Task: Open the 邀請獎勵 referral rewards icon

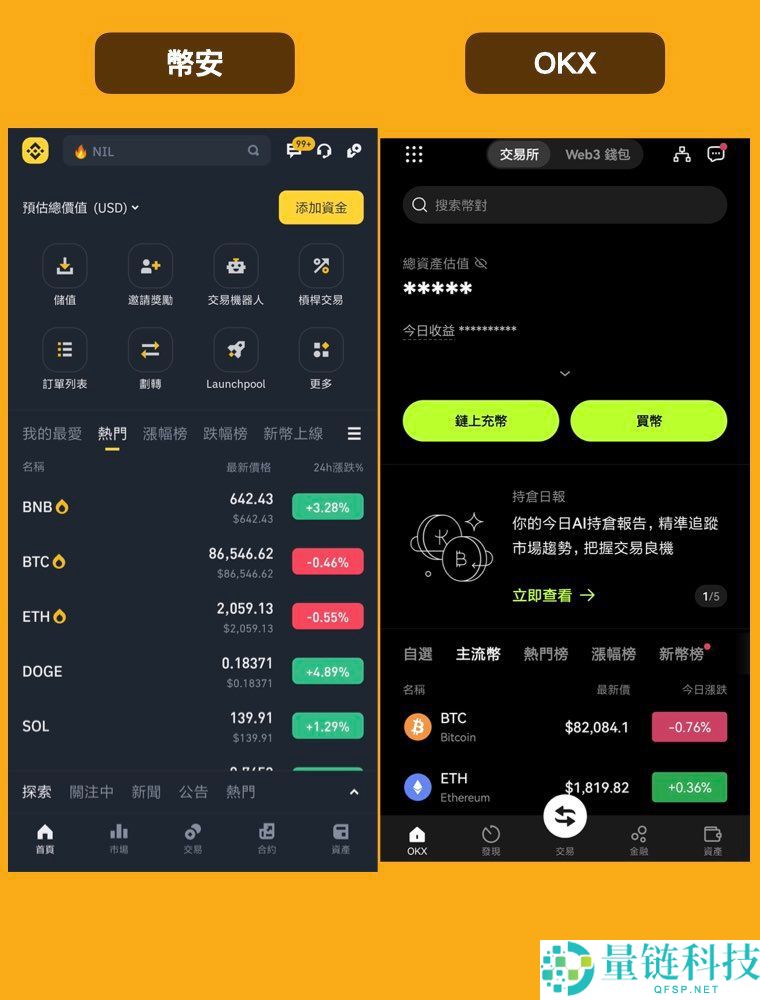Action: pyautogui.click(x=150, y=266)
